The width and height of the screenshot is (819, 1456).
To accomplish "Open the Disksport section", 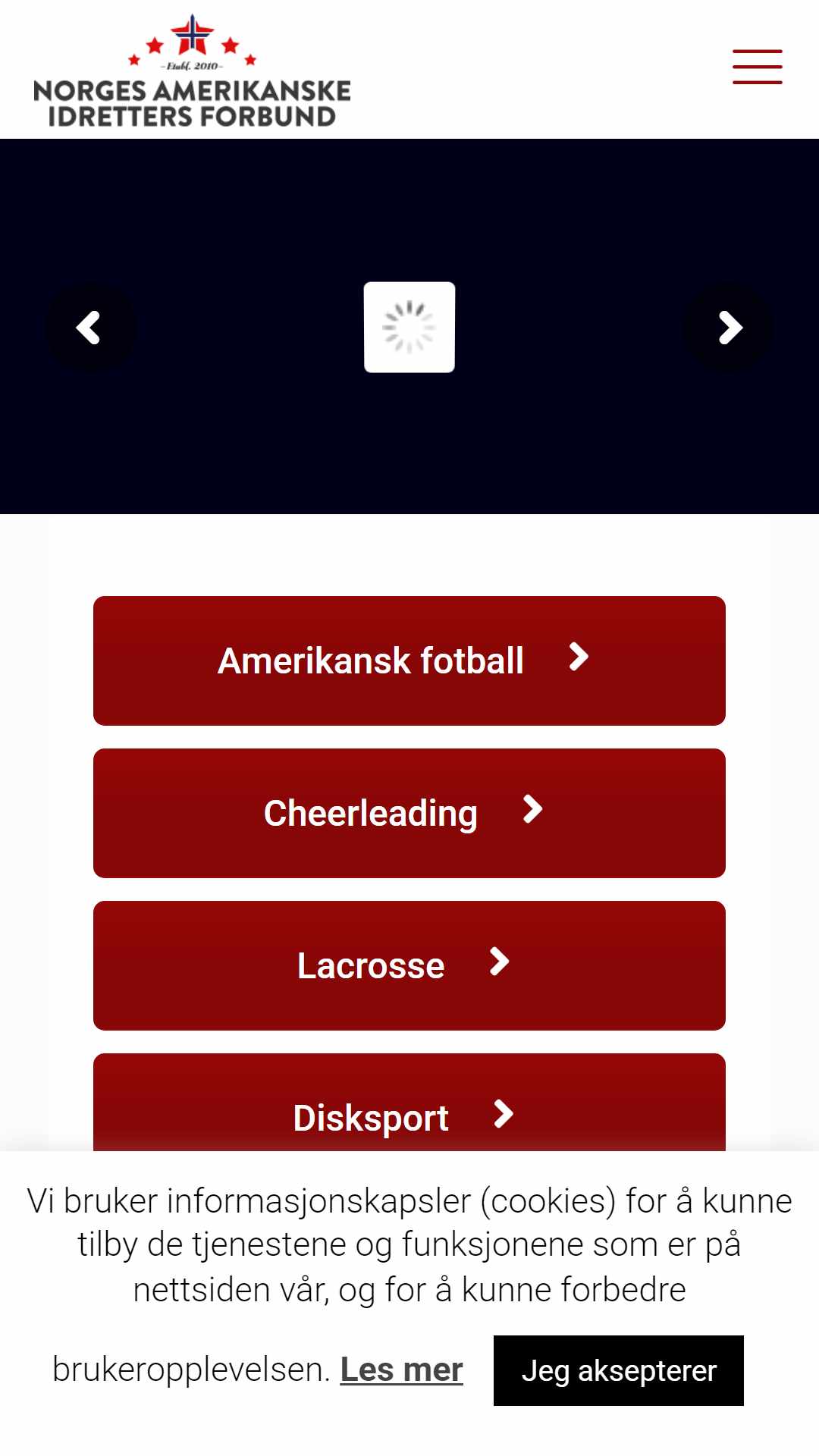I will 409,1103.
